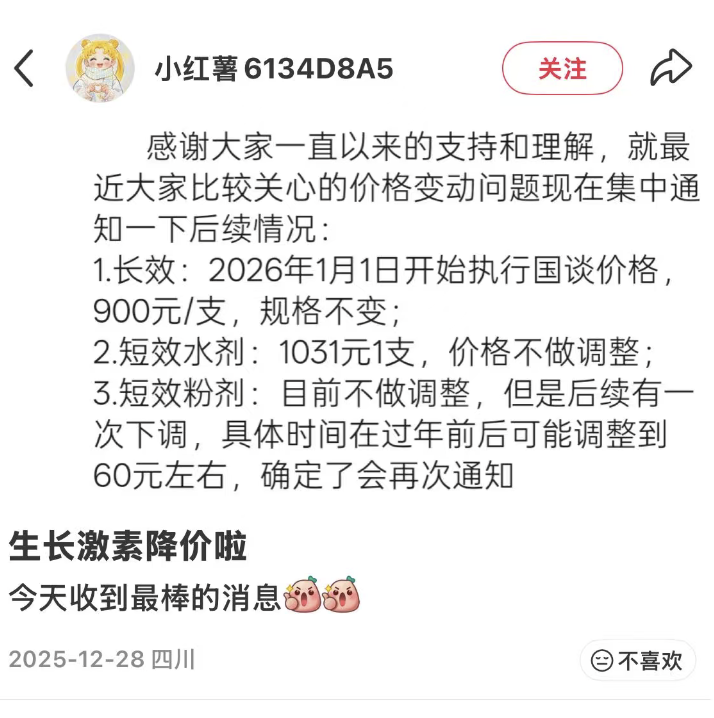Go back using the top-left arrow

click(x=25, y=68)
